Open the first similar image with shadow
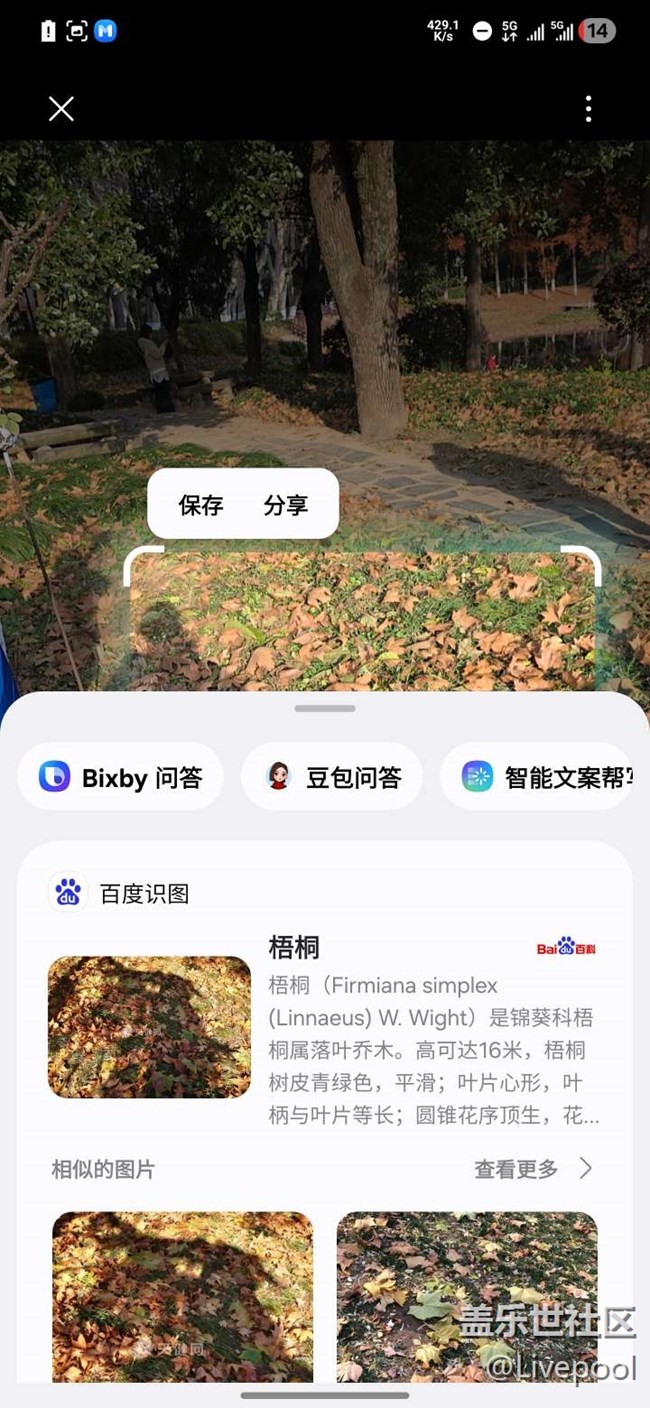 point(182,1296)
